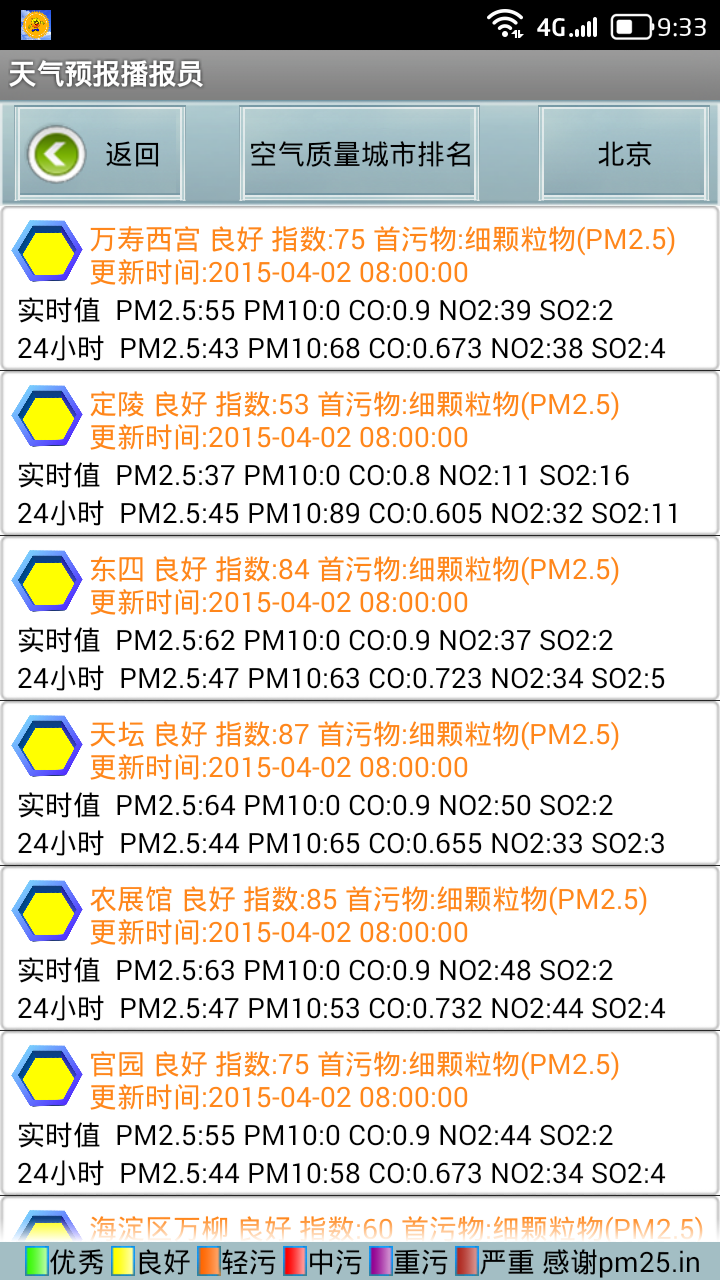Click the hexagon indicator beside 农展馆
The width and height of the screenshot is (720, 1280).
click(x=45, y=910)
